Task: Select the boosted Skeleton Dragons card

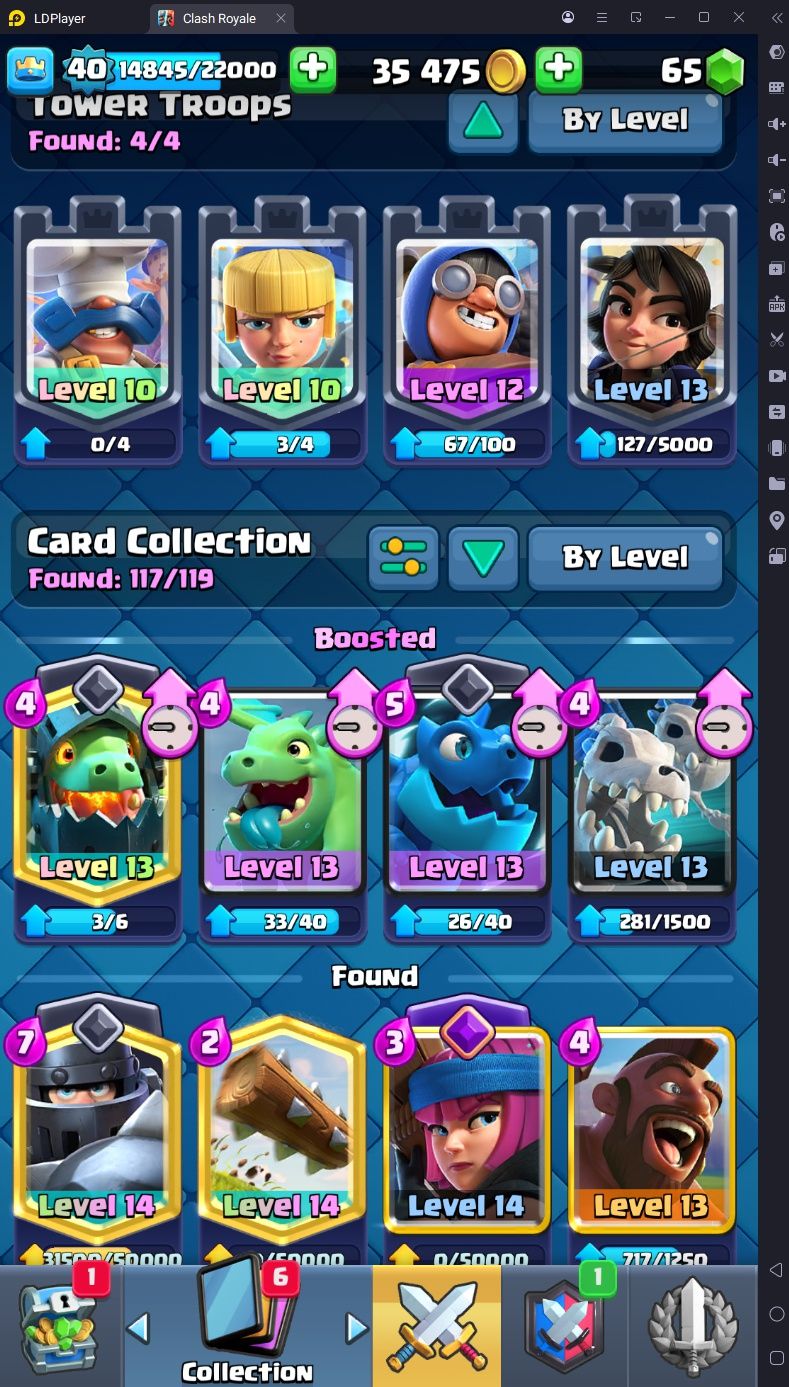Action: pos(652,802)
